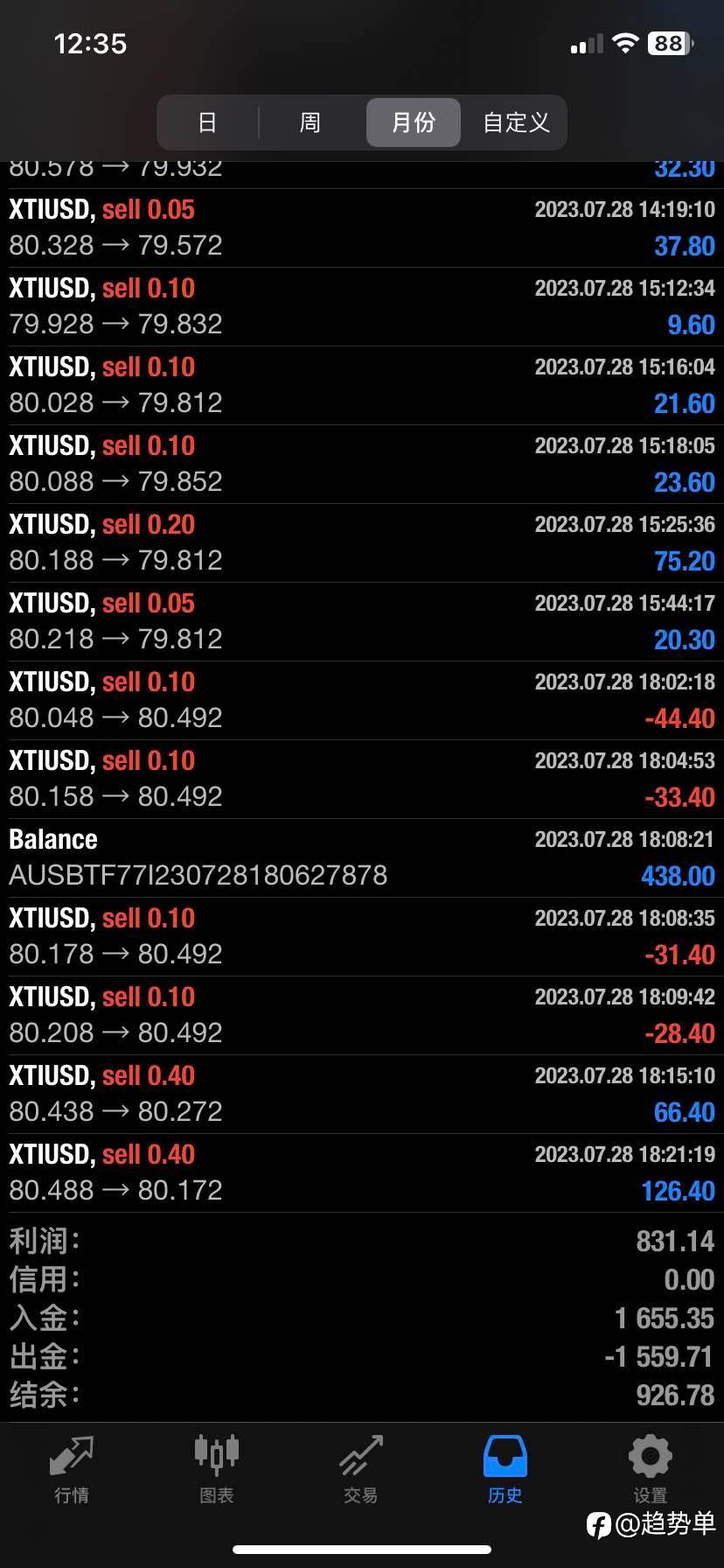Screen dimensions: 724x1568
Task: Open the sell 0.05 trade at 15:44:17
Action: click(362, 622)
